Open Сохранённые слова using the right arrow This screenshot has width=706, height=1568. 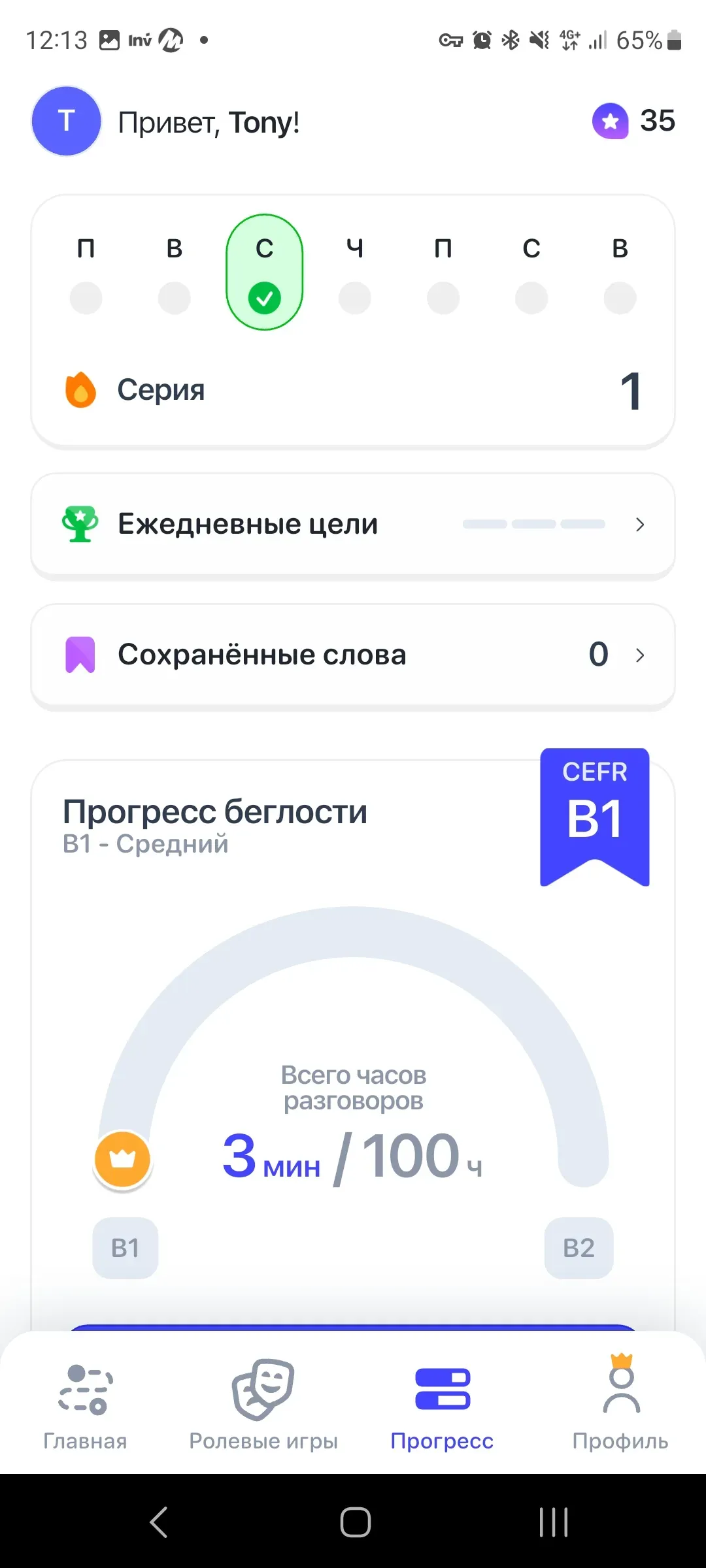639,655
